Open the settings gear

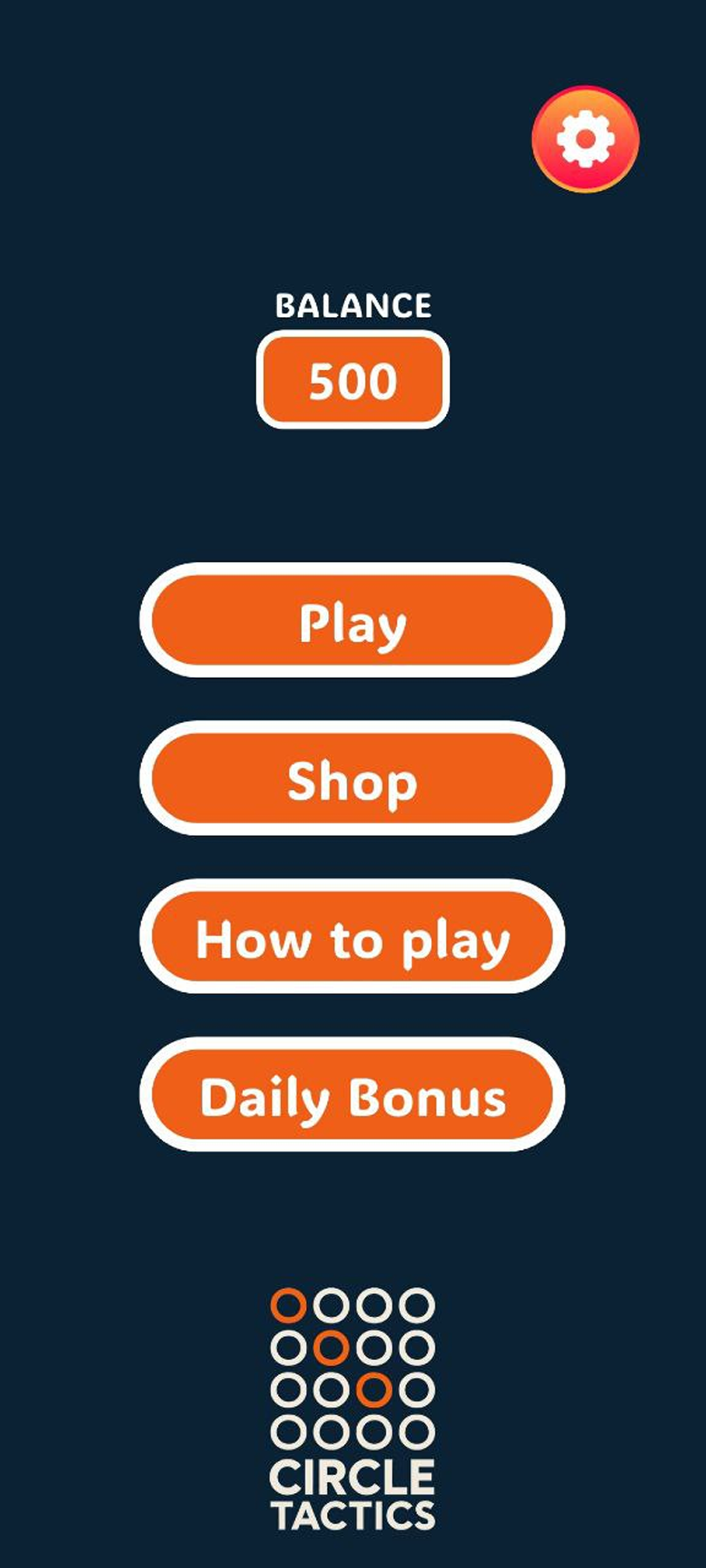585,139
